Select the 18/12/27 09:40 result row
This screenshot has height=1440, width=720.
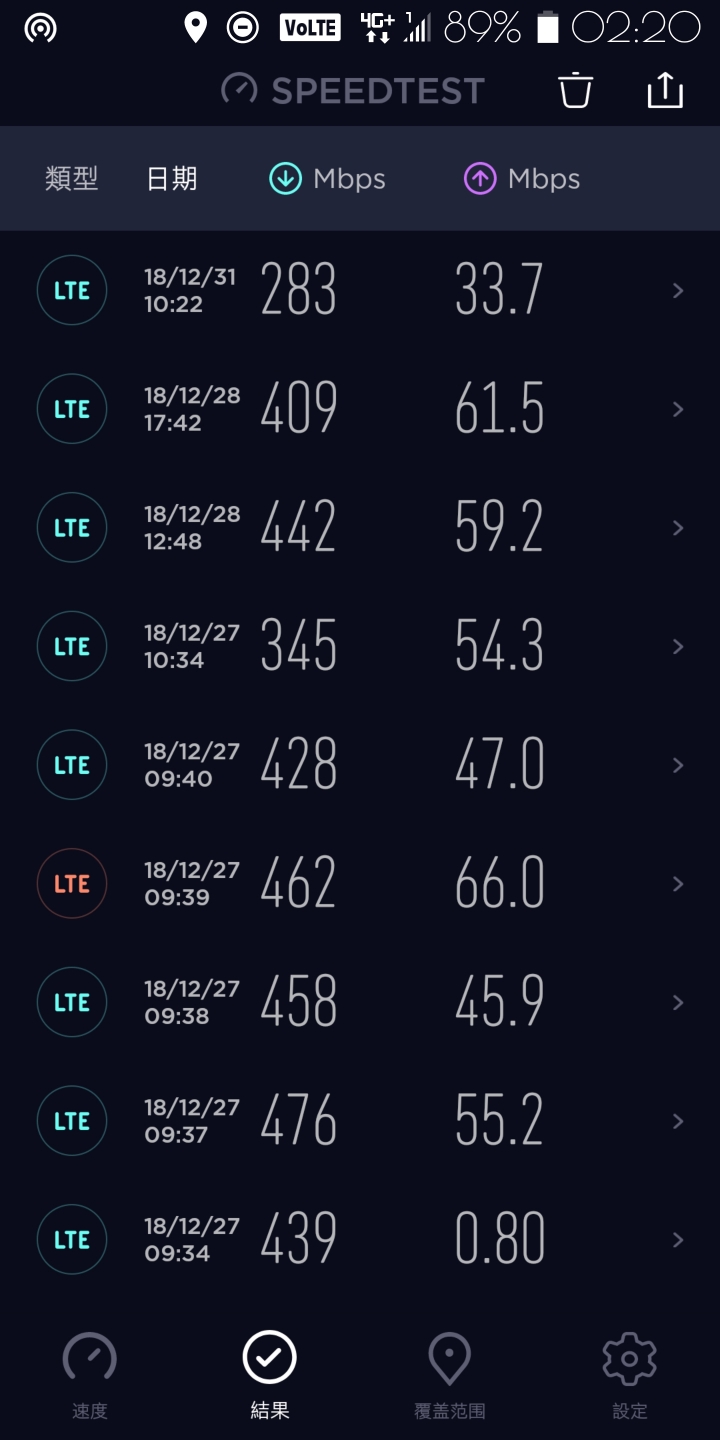[360, 765]
